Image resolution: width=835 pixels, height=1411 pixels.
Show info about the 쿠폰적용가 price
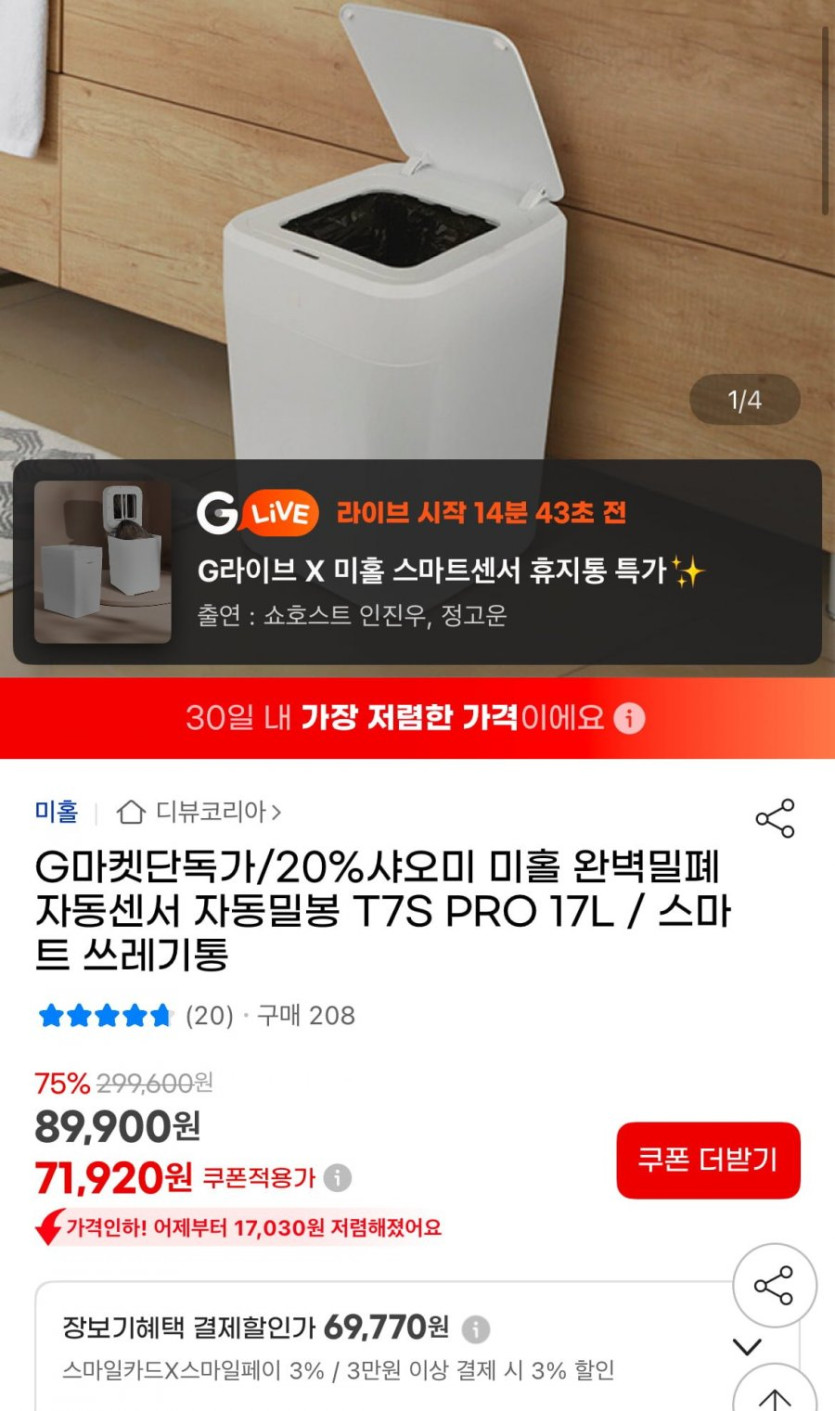[x=338, y=1178]
